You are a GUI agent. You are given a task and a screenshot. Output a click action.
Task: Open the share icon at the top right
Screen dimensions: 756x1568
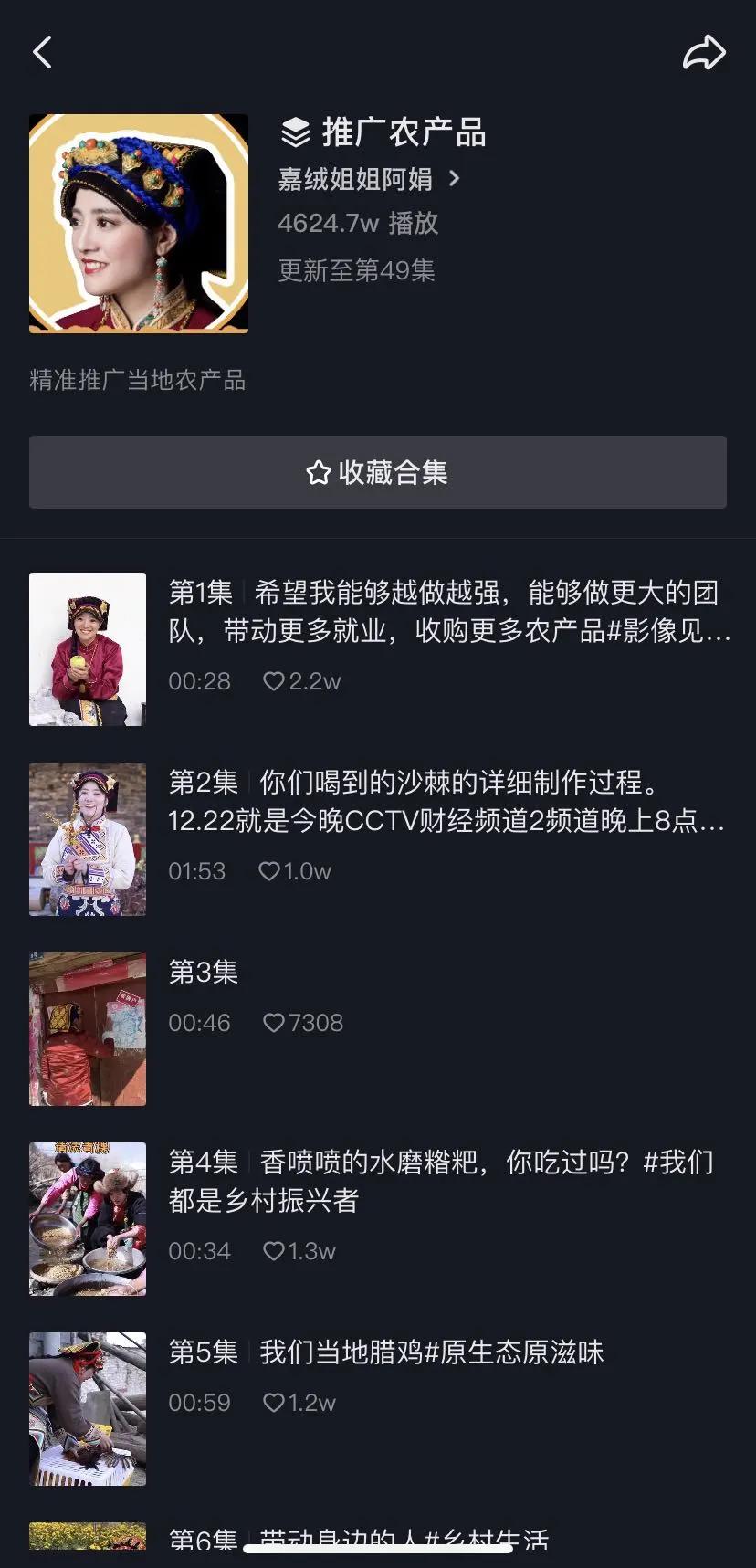click(x=703, y=52)
